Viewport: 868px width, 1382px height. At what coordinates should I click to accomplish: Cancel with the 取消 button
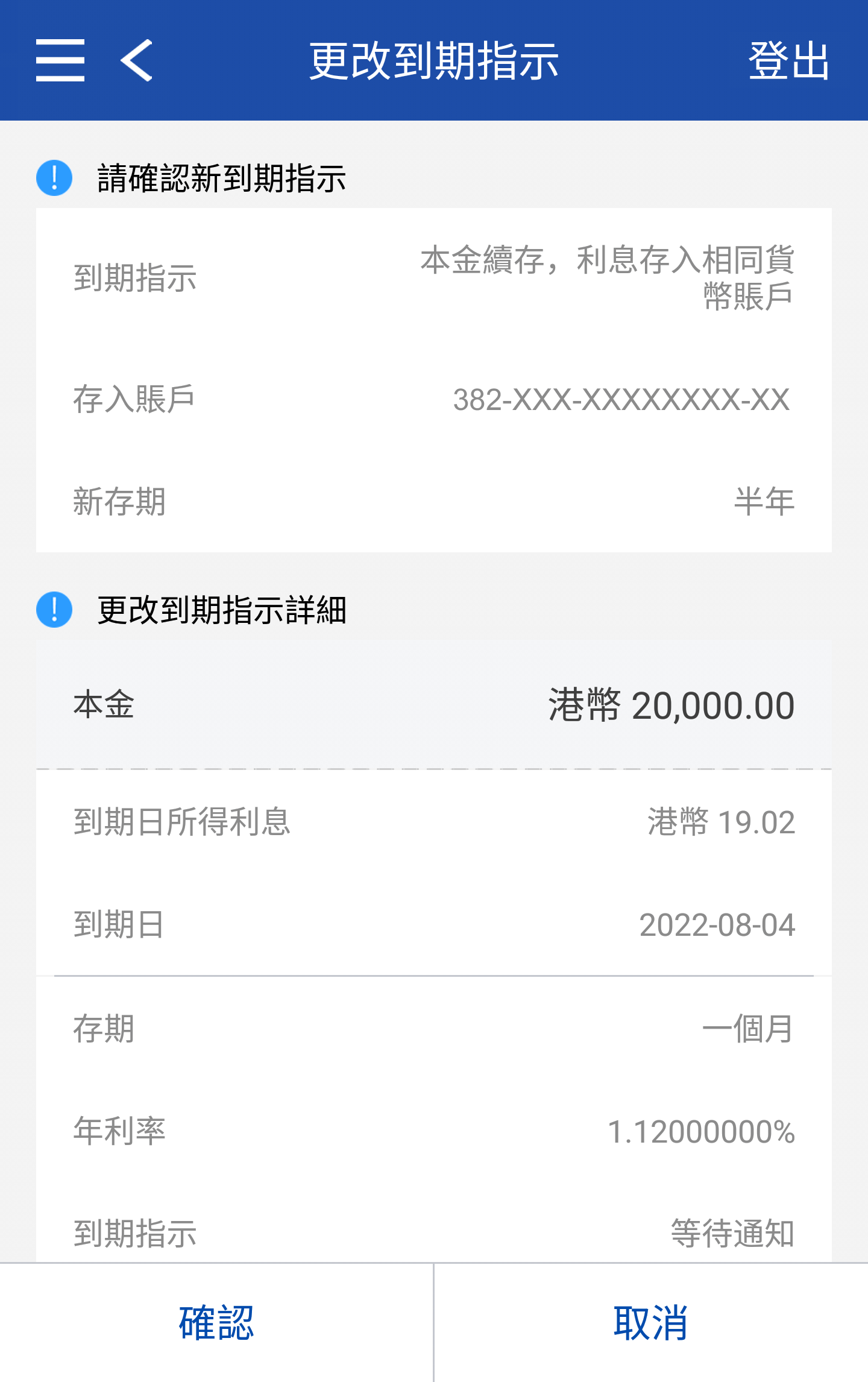click(651, 1323)
